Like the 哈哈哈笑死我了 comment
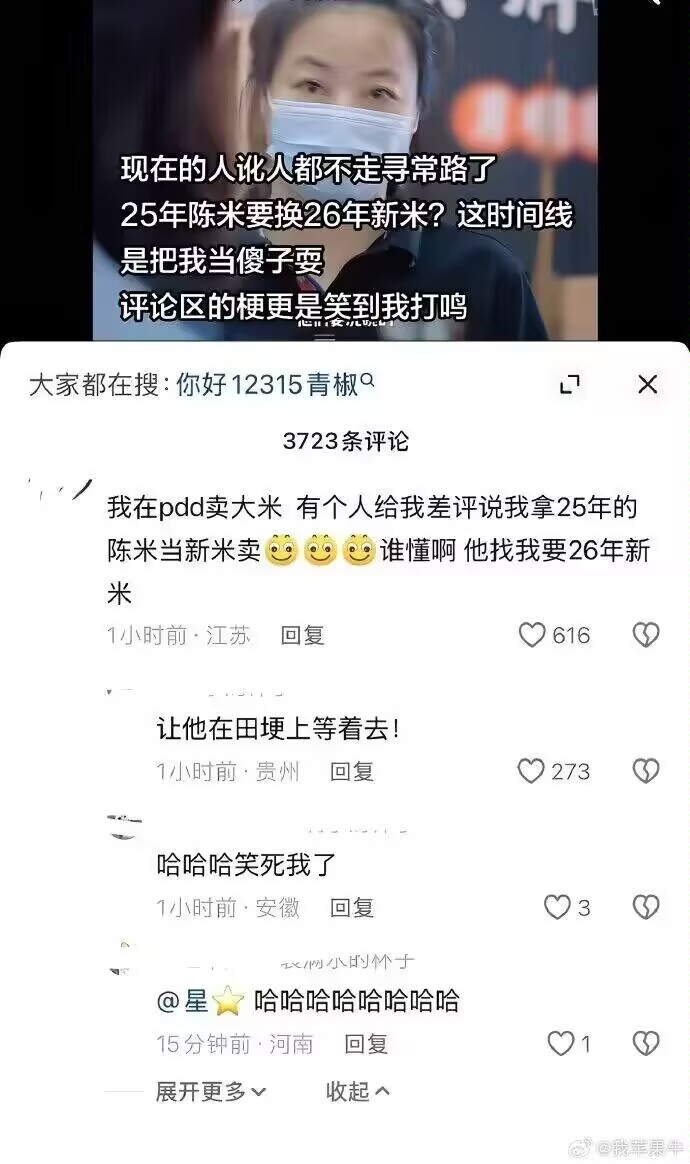 coord(557,907)
